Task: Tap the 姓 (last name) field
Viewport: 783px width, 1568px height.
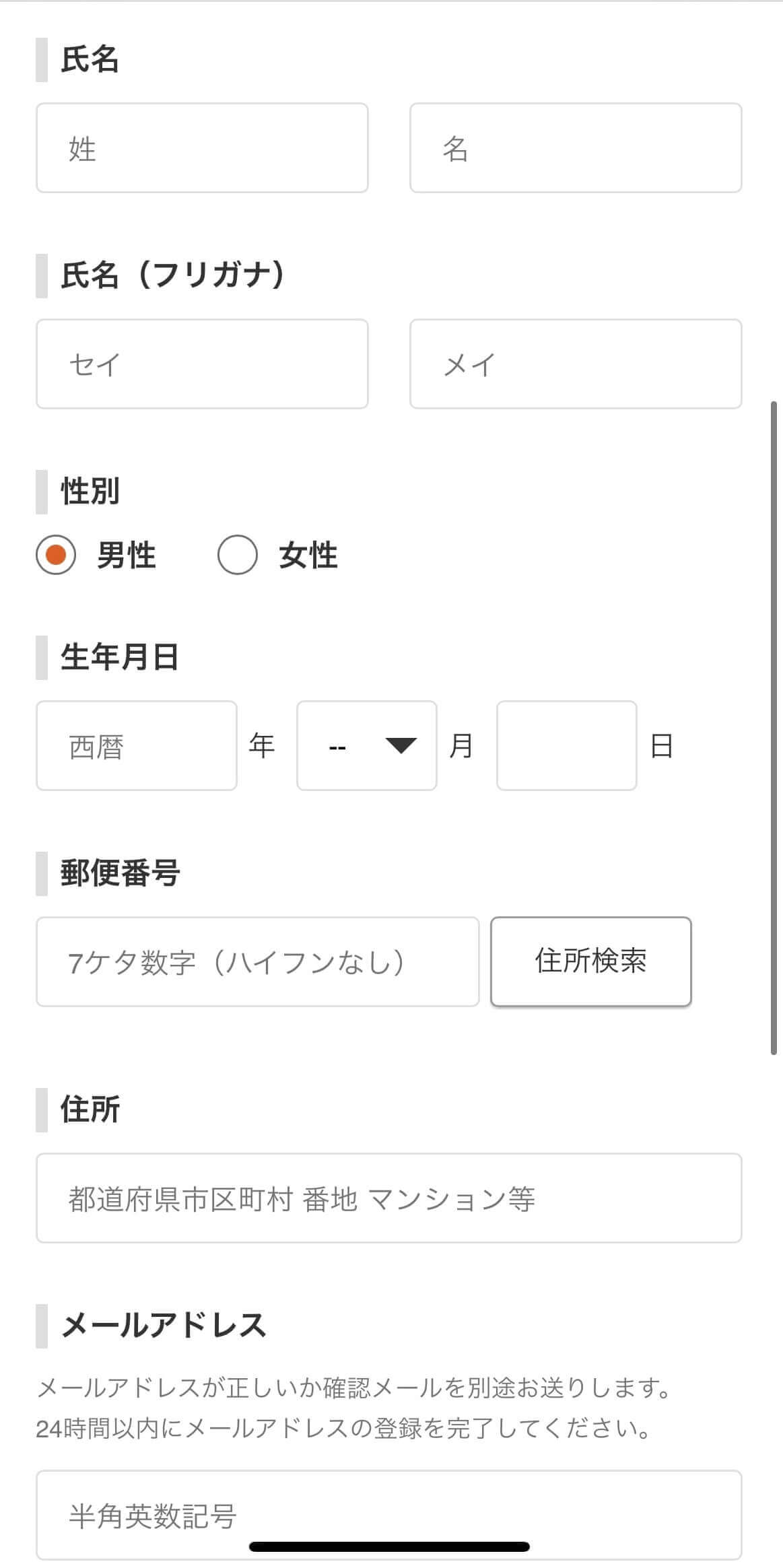Action: (x=202, y=147)
